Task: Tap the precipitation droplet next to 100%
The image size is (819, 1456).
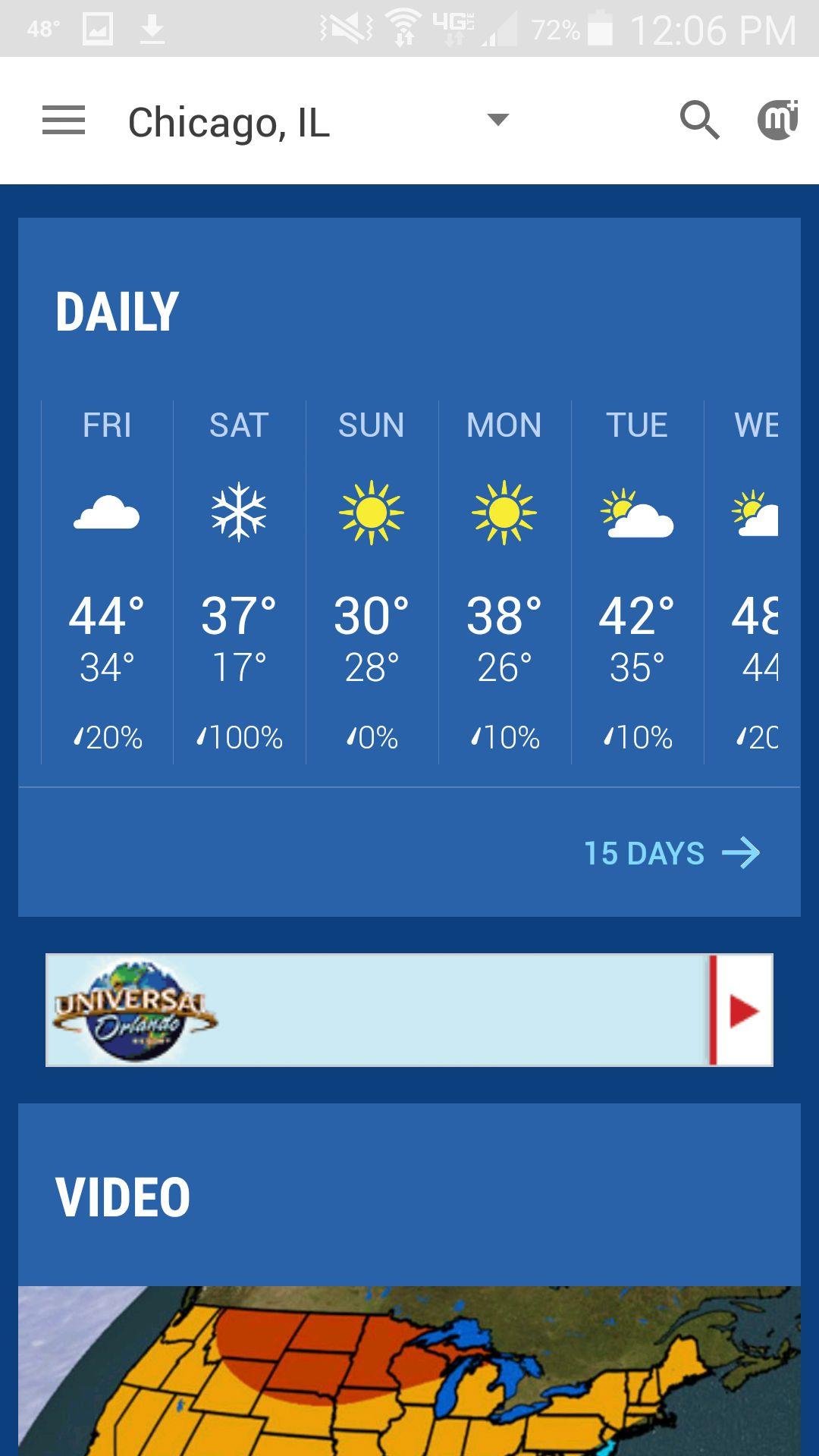Action: point(202,734)
